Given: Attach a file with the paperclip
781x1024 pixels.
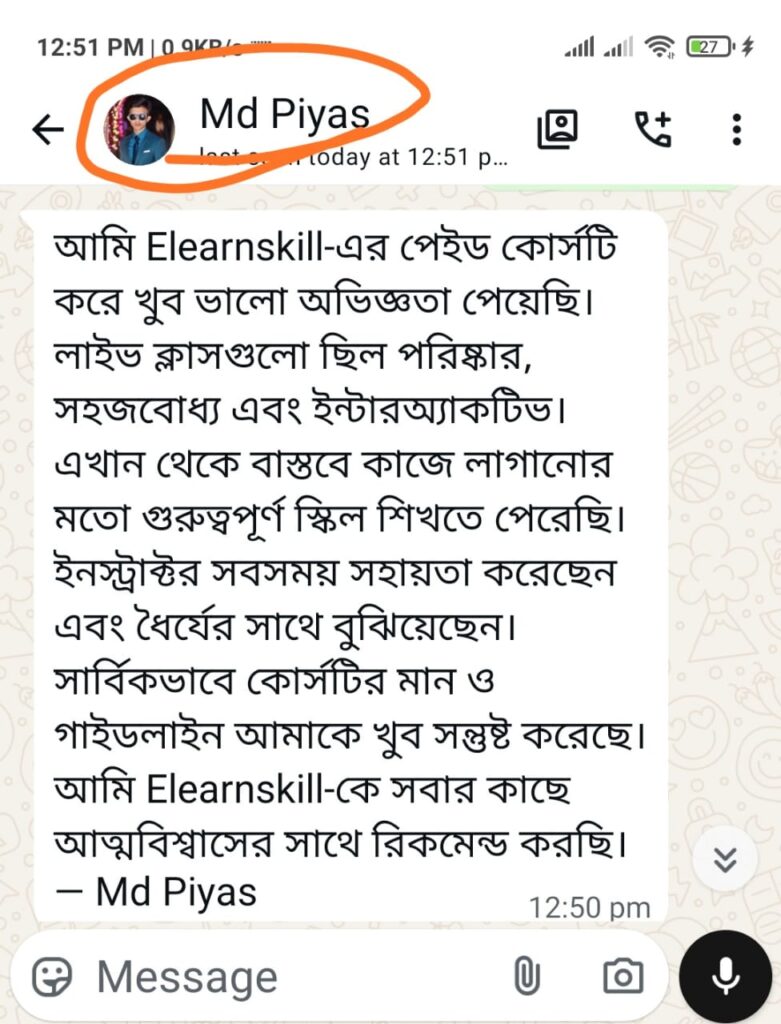Looking at the screenshot, I should (526, 977).
